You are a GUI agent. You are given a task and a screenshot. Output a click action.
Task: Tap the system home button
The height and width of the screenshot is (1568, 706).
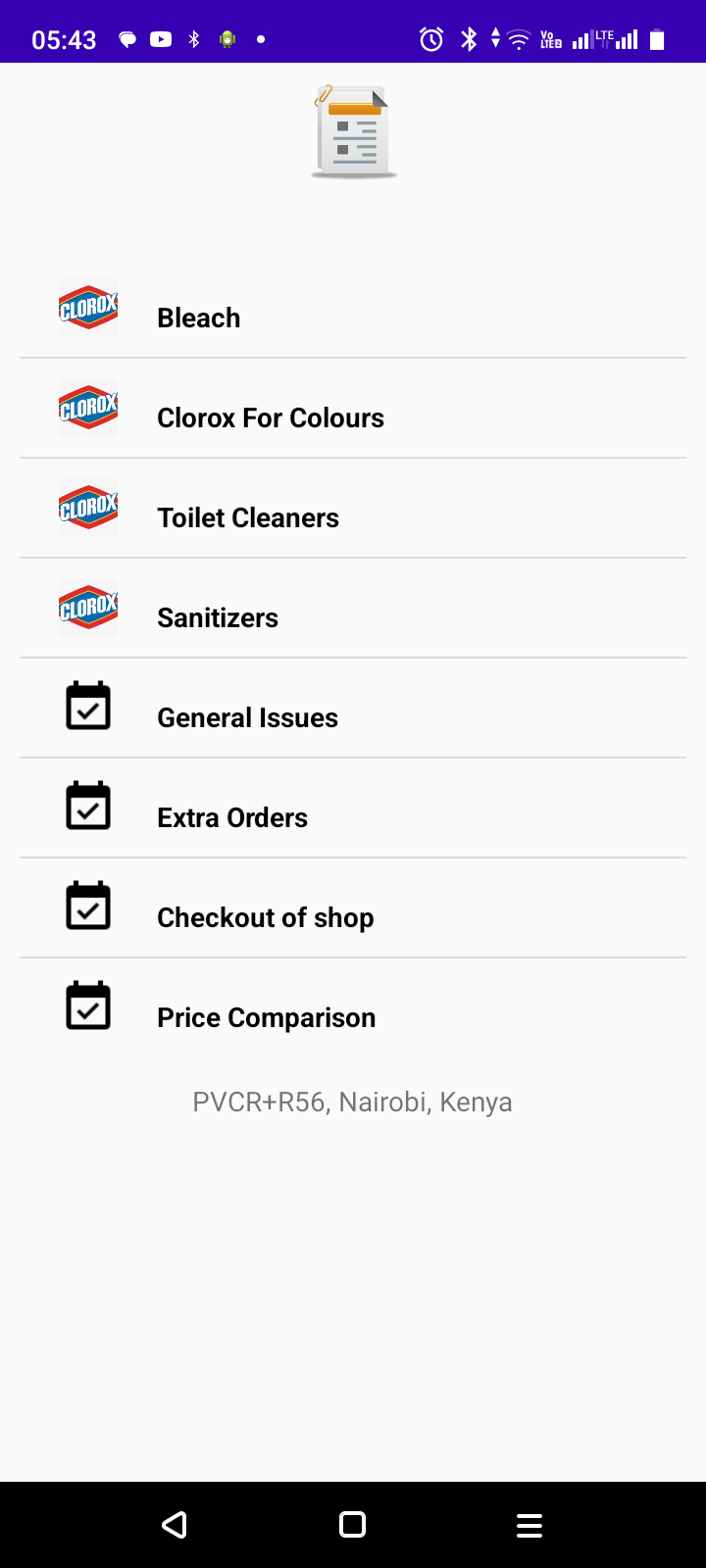(x=353, y=1524)
